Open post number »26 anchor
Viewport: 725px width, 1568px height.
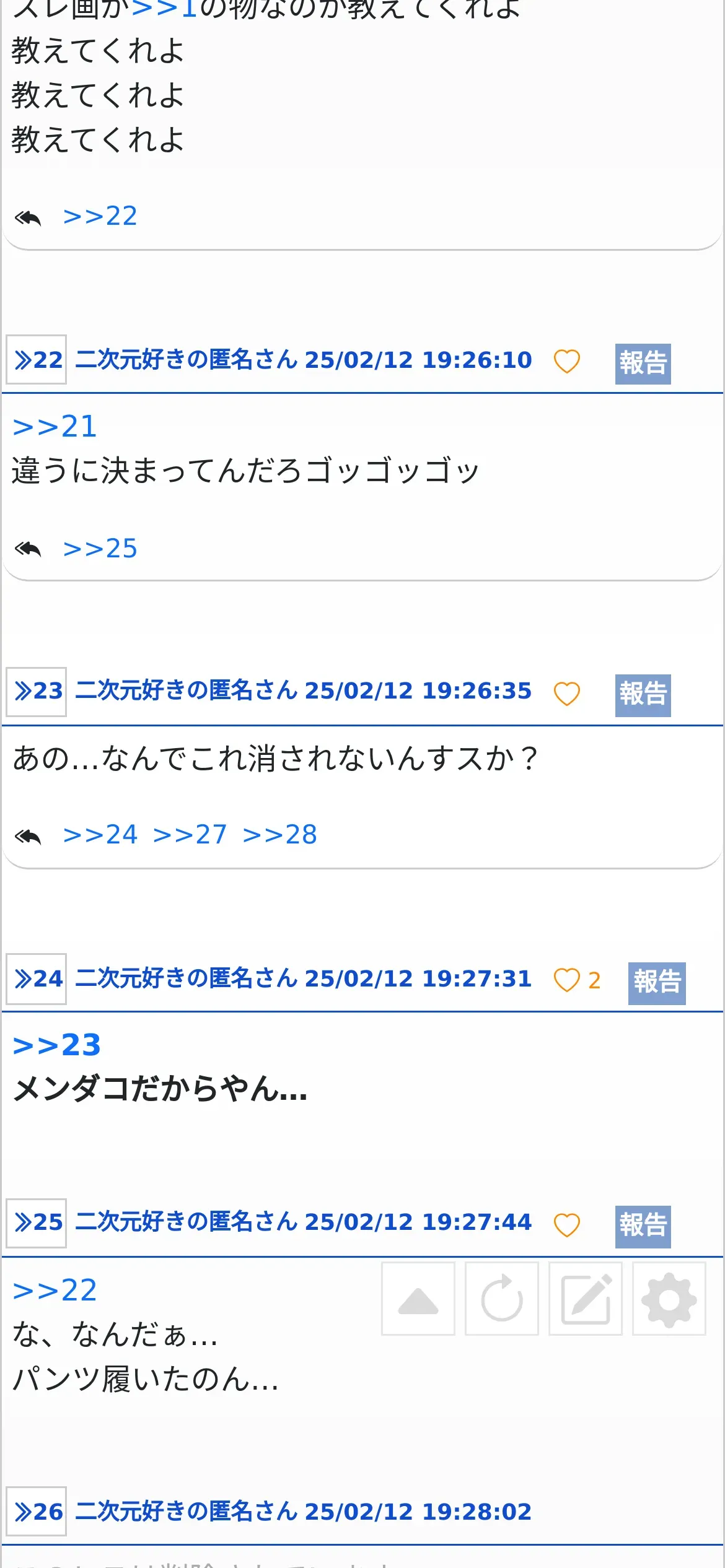(37, 1511)
